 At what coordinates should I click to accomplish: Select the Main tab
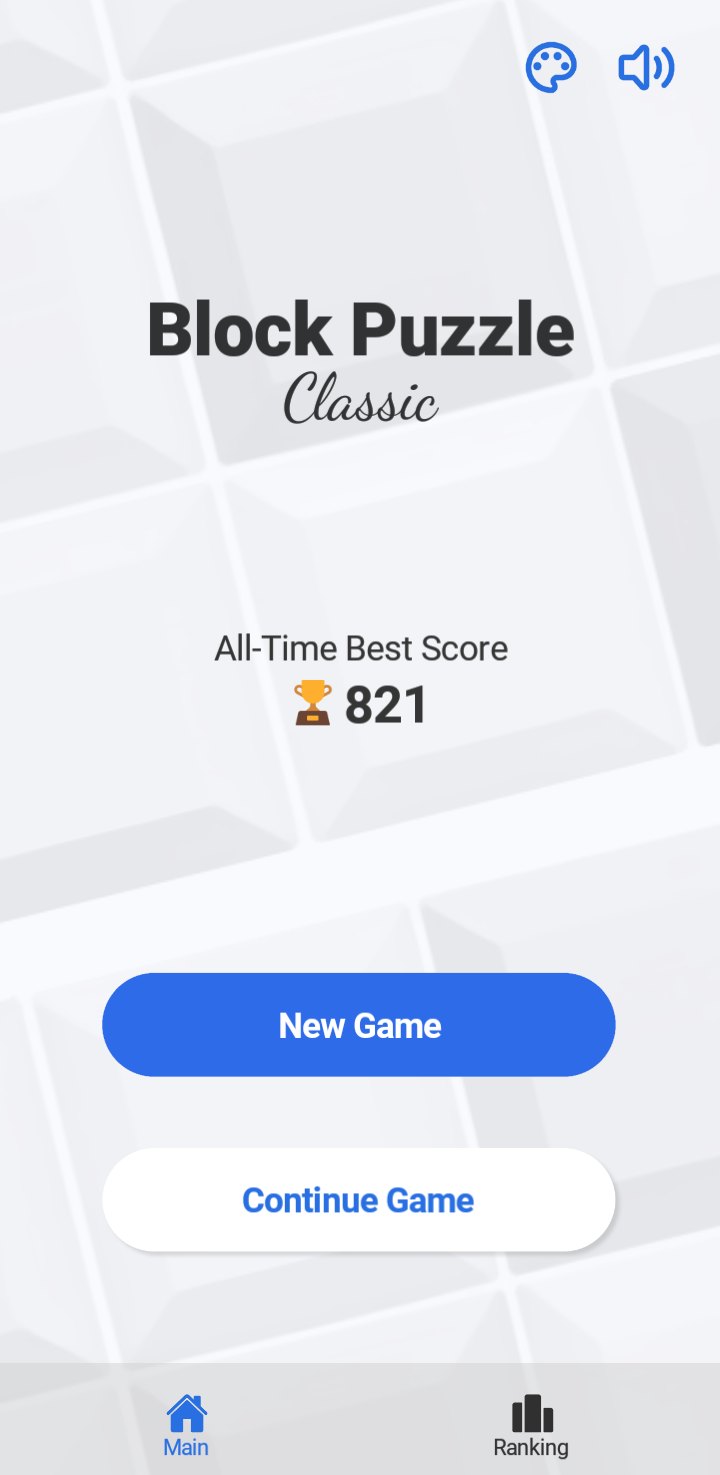186,1426
